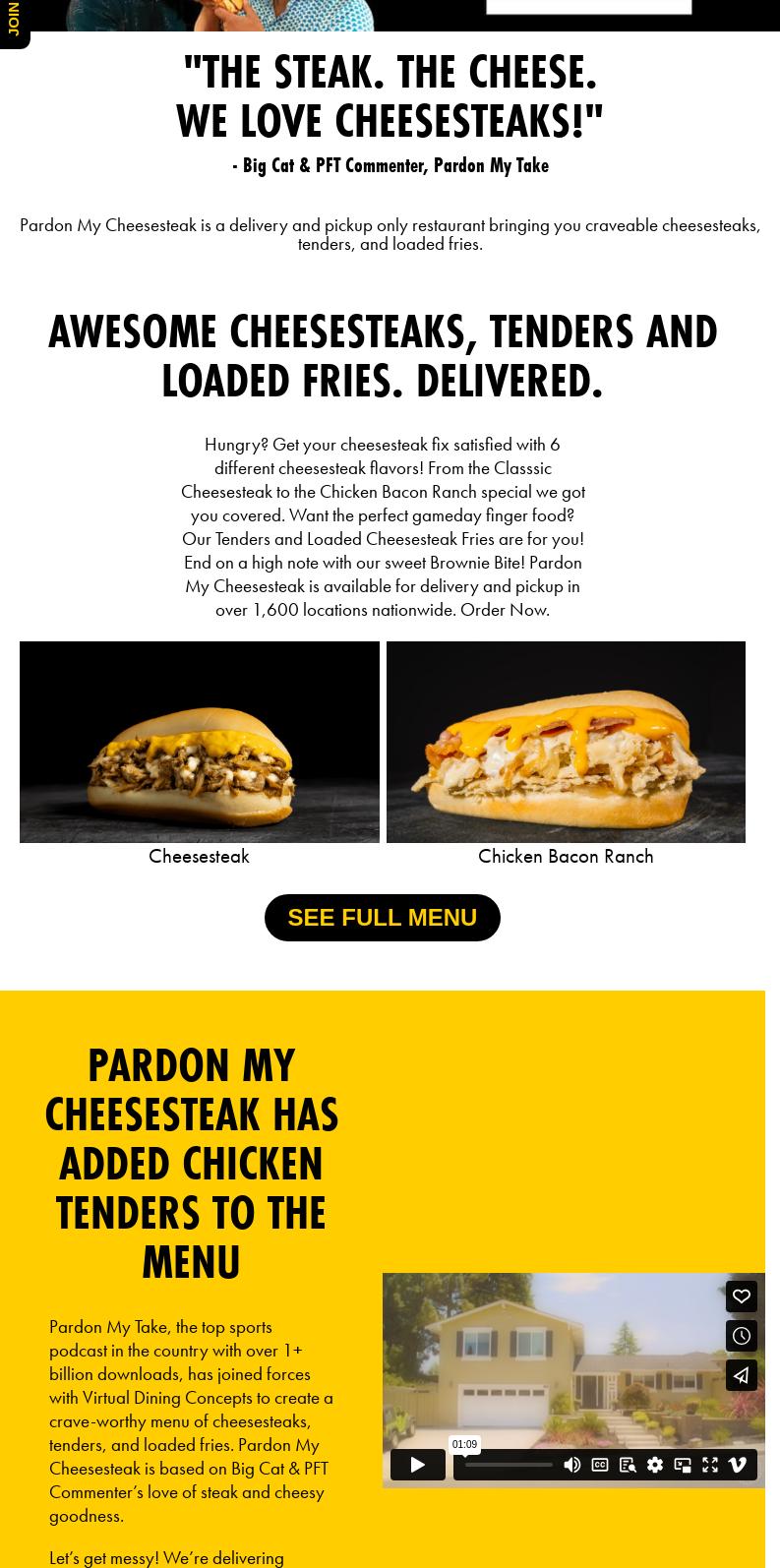780x1568 pixels.
Task: Like the video with the heart button
Action: [x=742, y=1297]
